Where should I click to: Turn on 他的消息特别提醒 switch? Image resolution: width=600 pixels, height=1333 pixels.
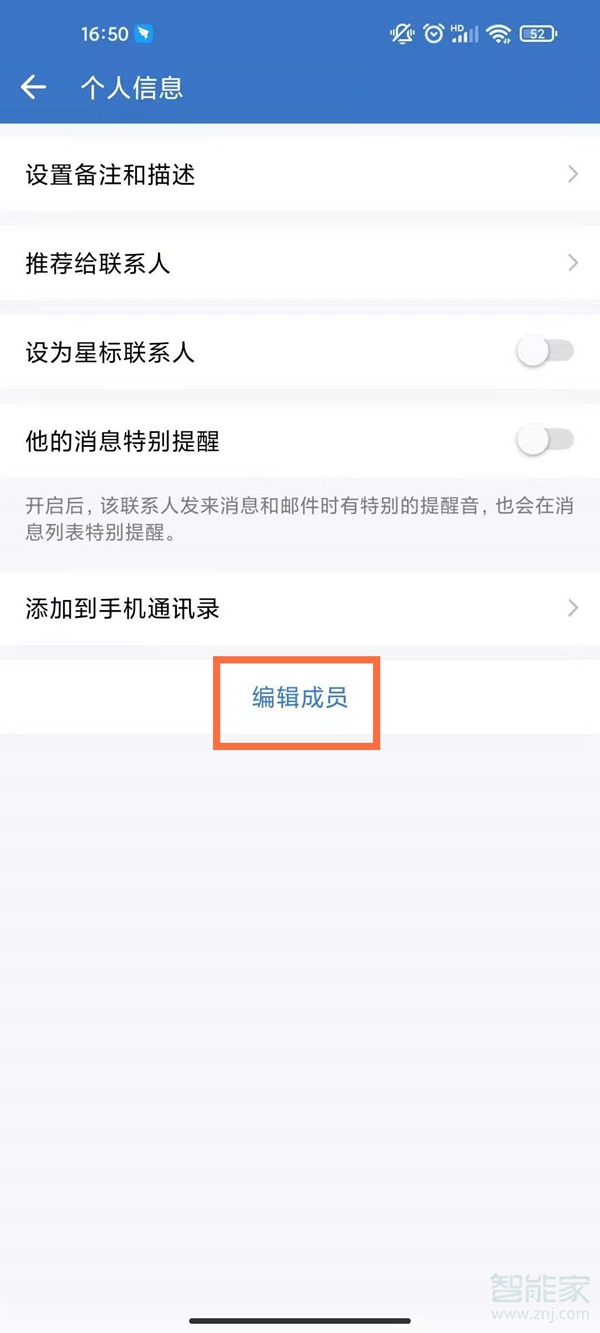546,440
